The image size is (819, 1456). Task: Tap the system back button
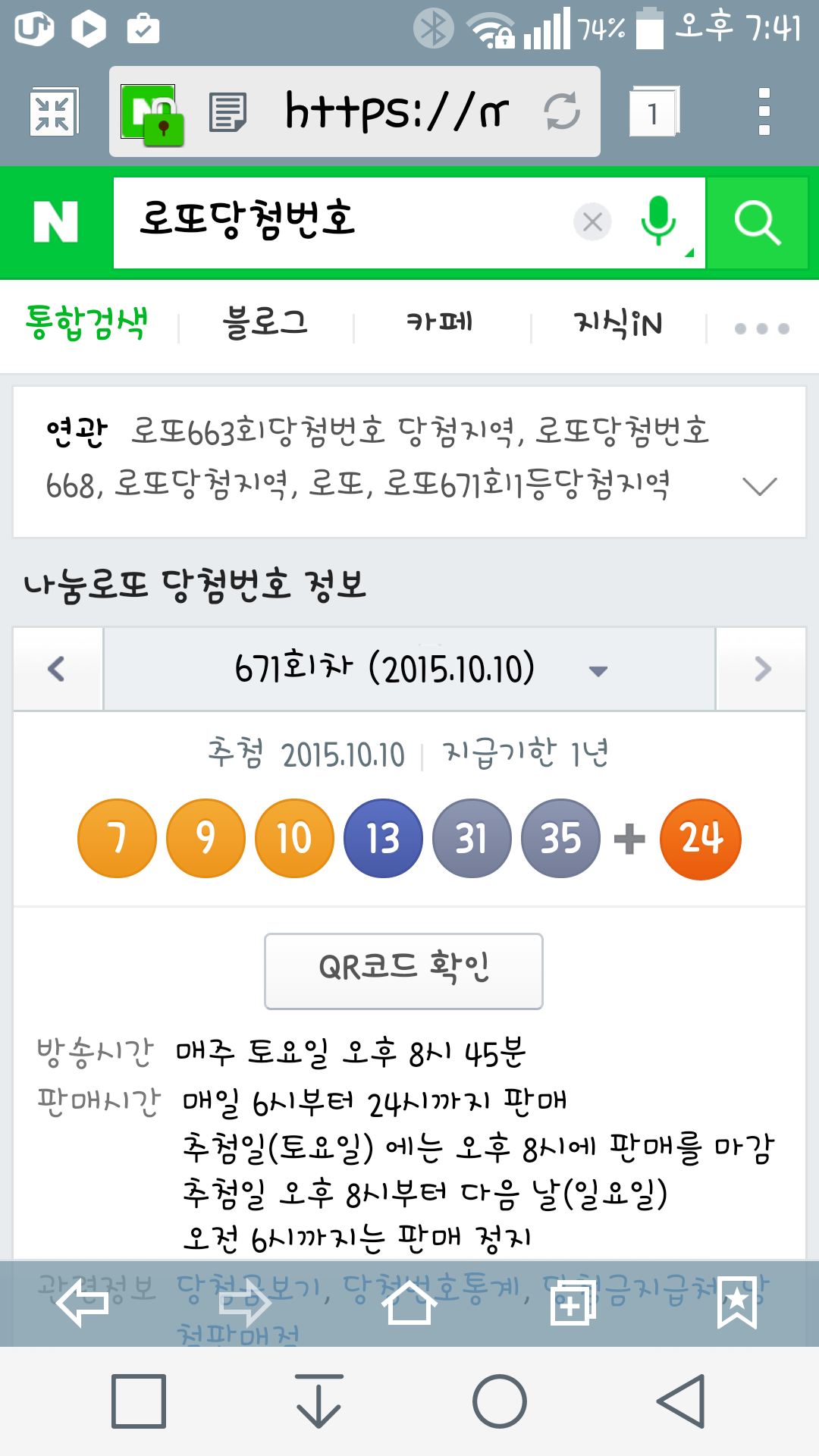[x=682, y=1401]
